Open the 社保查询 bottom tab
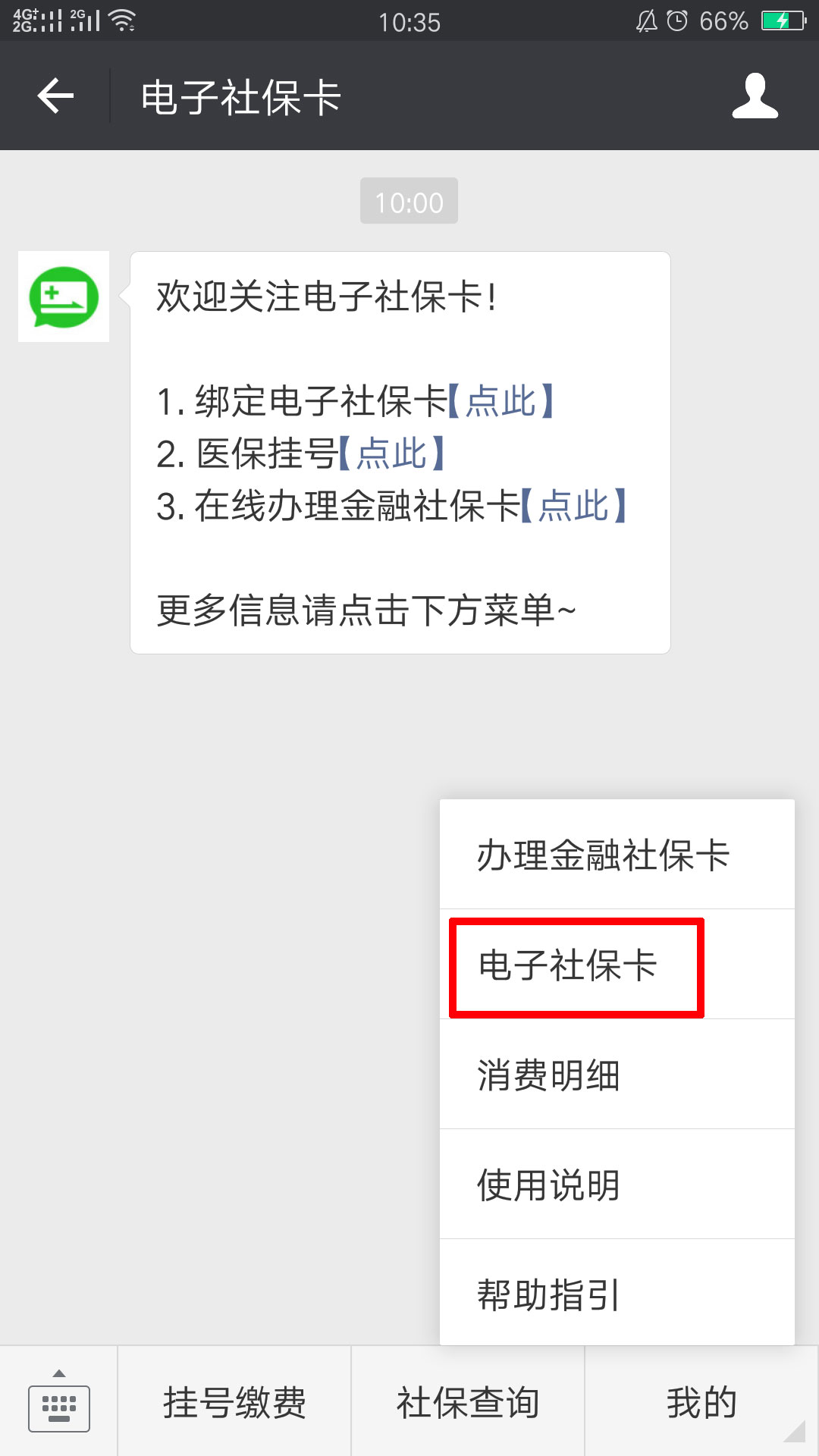Viewport: 819px width, 1456px height. tap(468, 1403)
